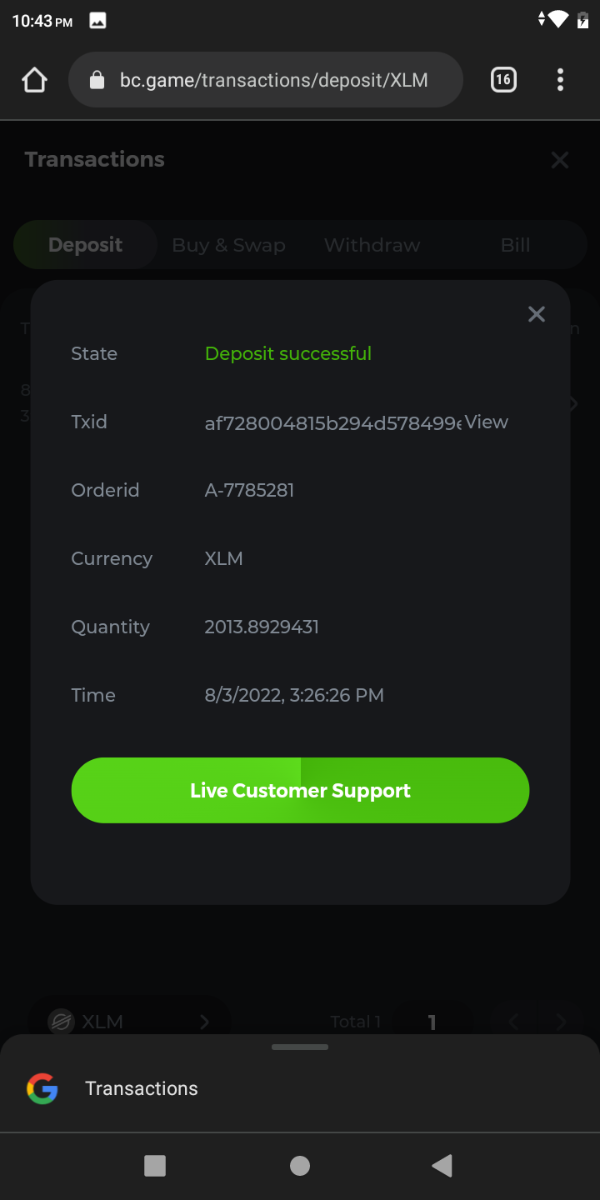Contact Live Customer Support
This screenshot has width=600, height=1200.
point(300,791)
